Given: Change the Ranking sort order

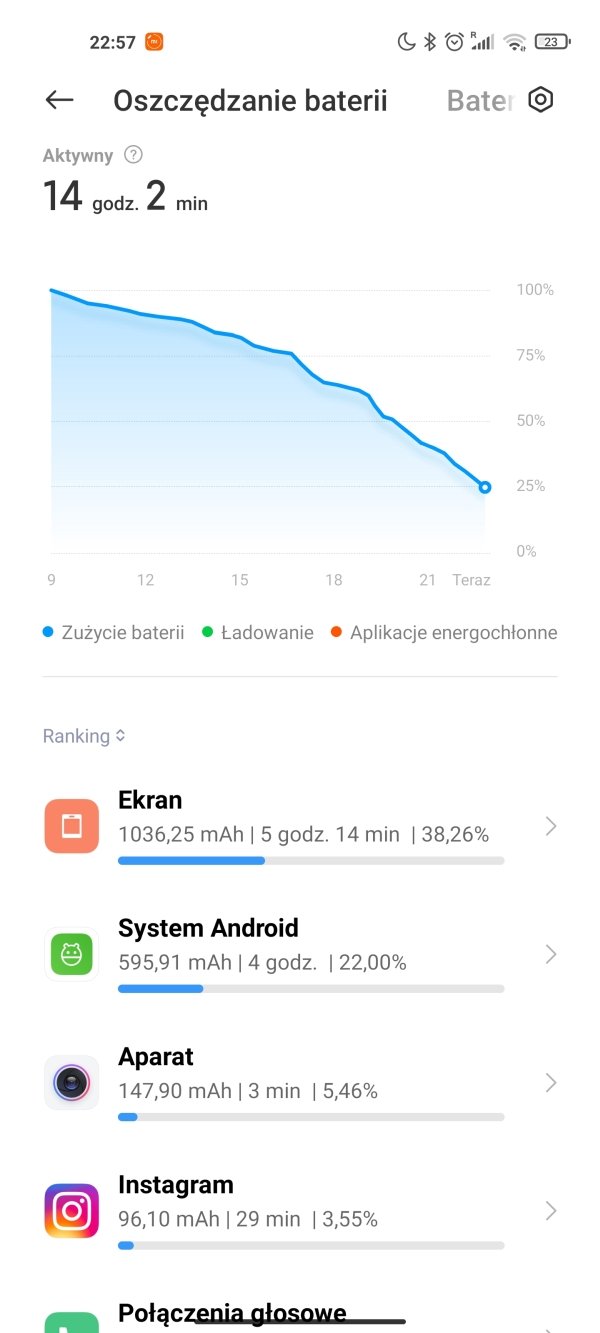Looking at the screenshot, I should (84, 736).
